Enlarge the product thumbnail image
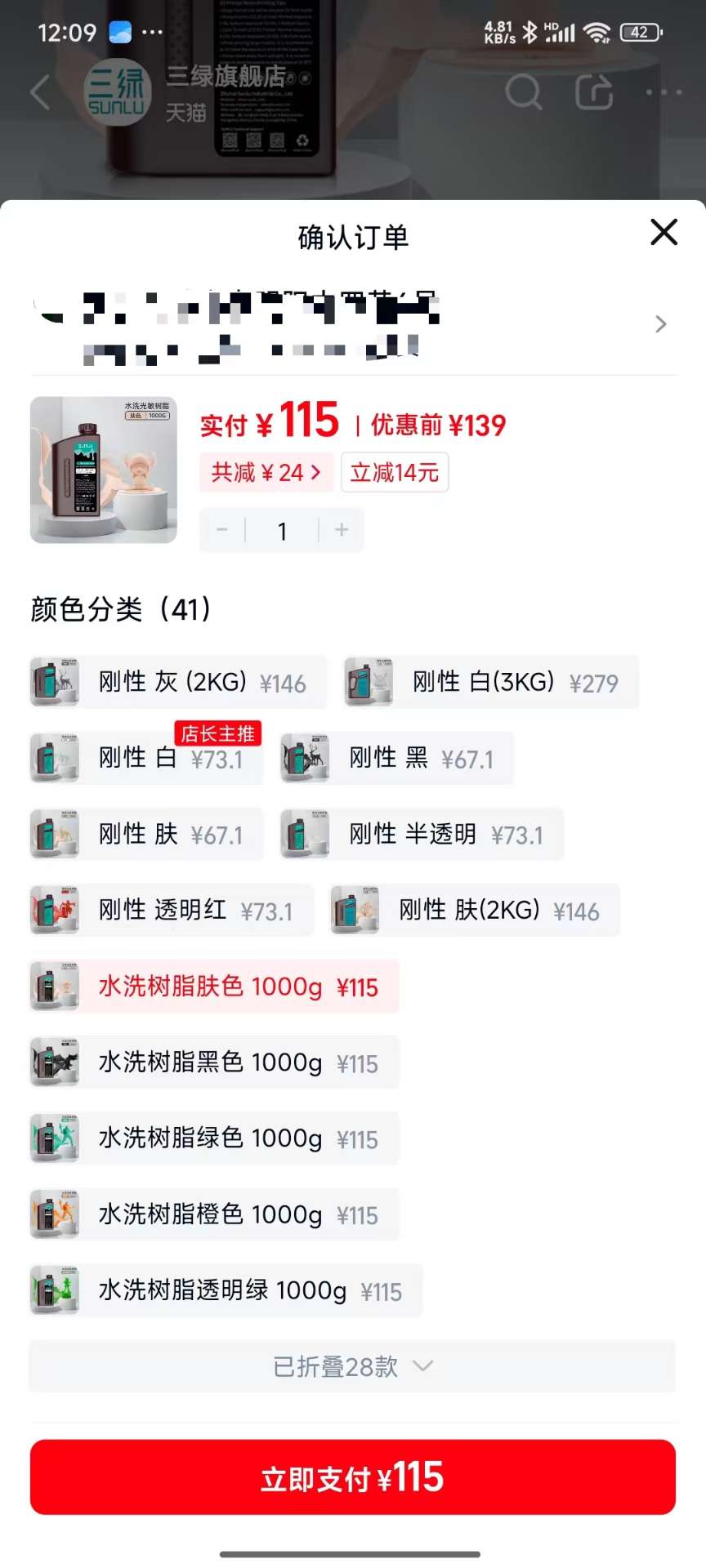 pos(104,470)
